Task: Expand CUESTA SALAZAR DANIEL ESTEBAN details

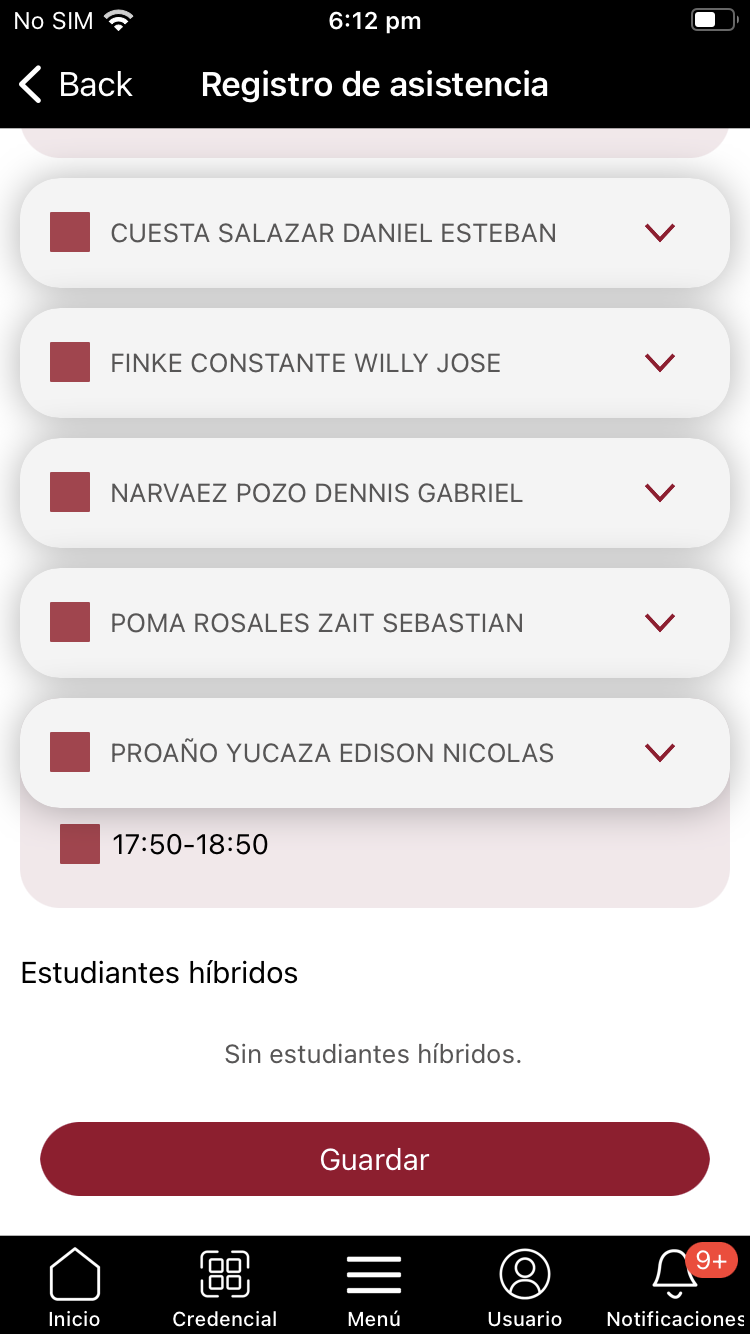Action: (x=660, y=232)
